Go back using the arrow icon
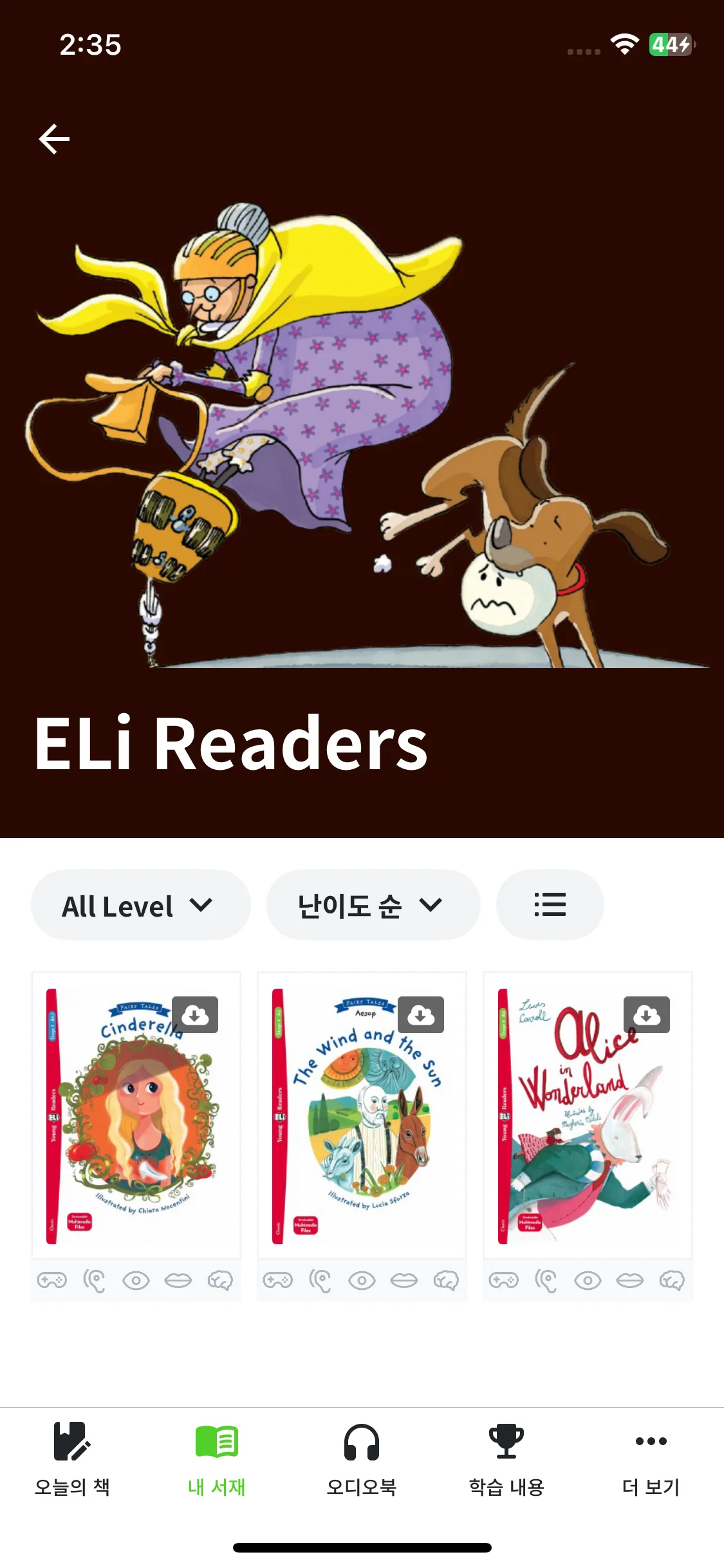Image resolution: width=724 pixels, height=1568 pixels. [x=54, y=139]
